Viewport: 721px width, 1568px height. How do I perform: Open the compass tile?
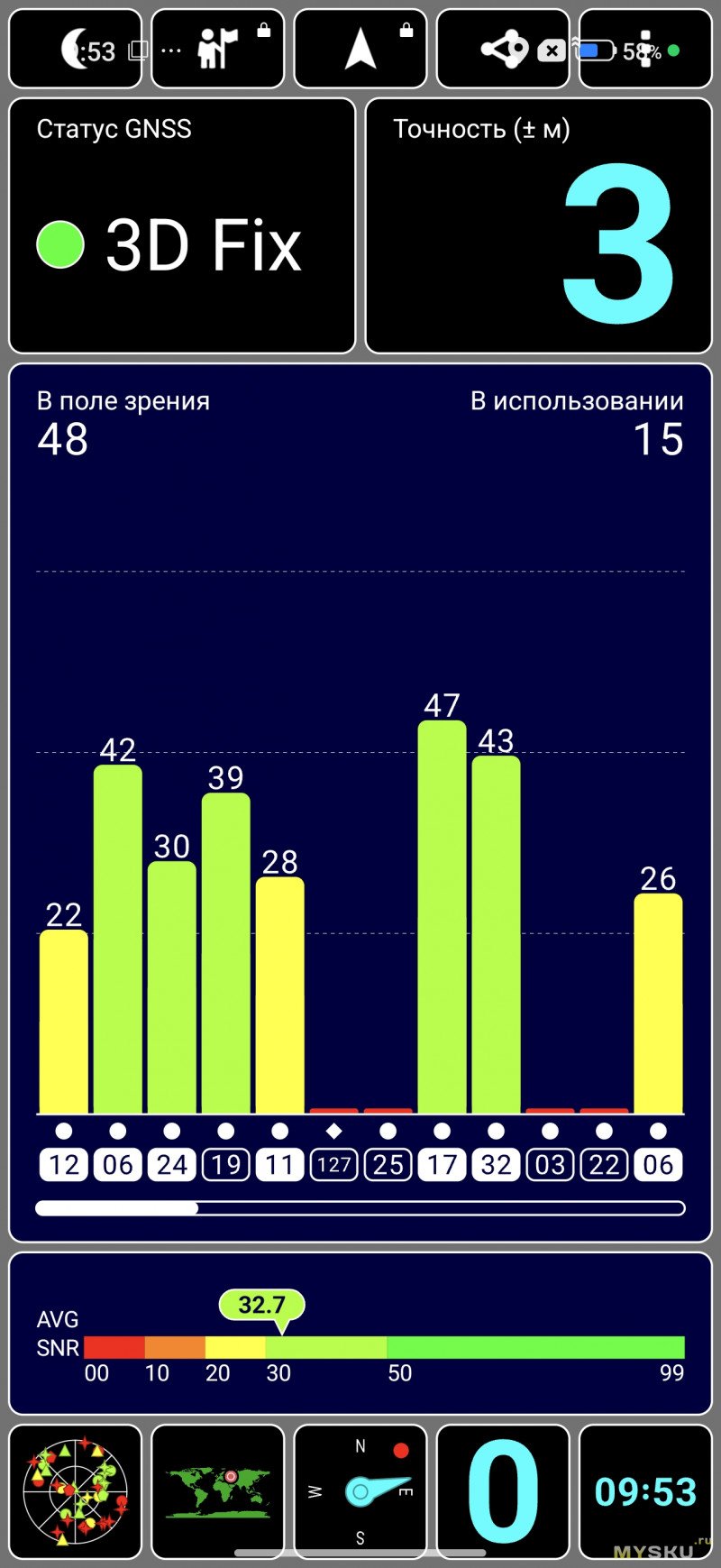click(360, 1491)
